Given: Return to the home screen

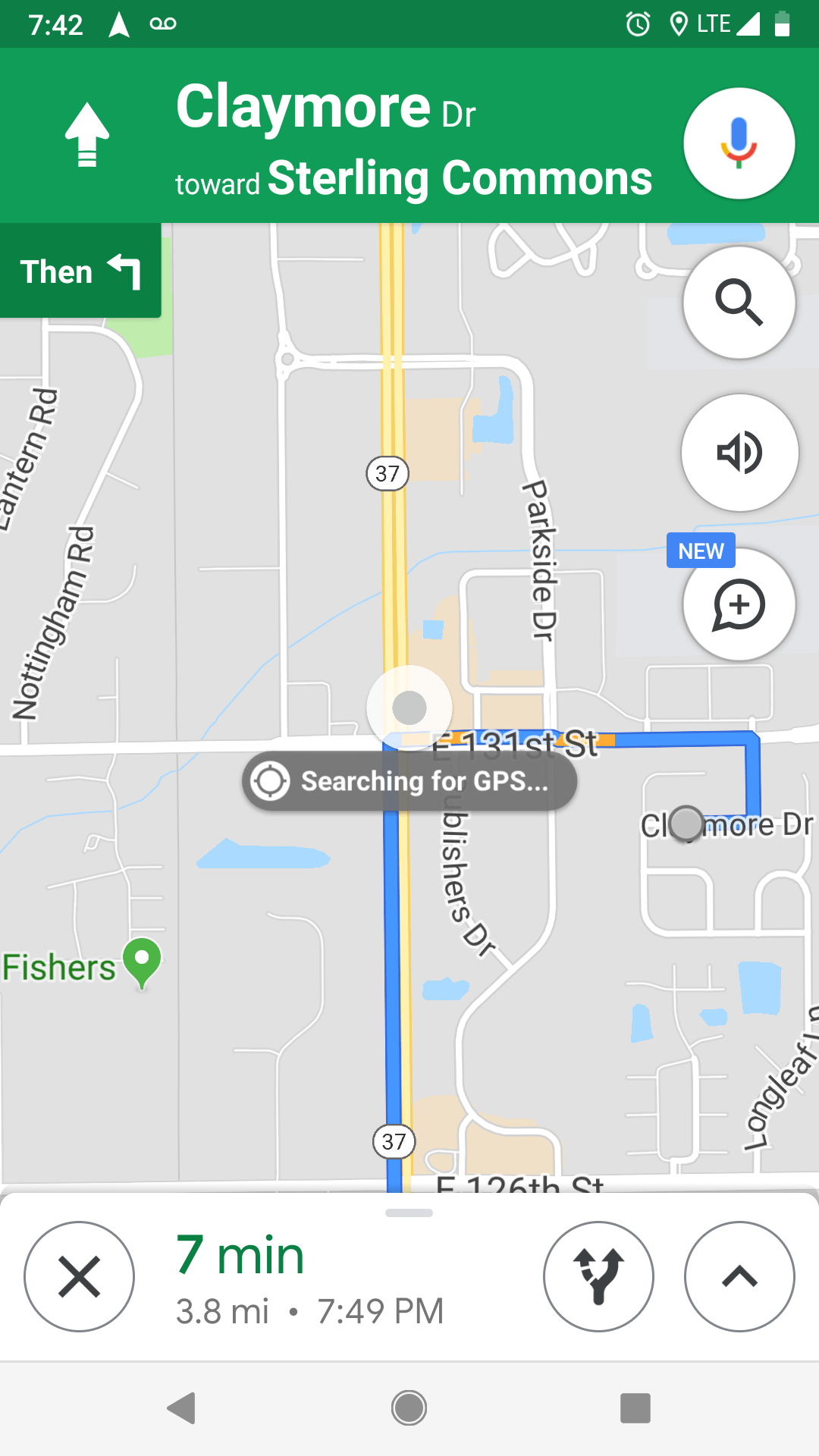Looking at the screenshot, I should pyautogui.click(x=409, y=1408).
